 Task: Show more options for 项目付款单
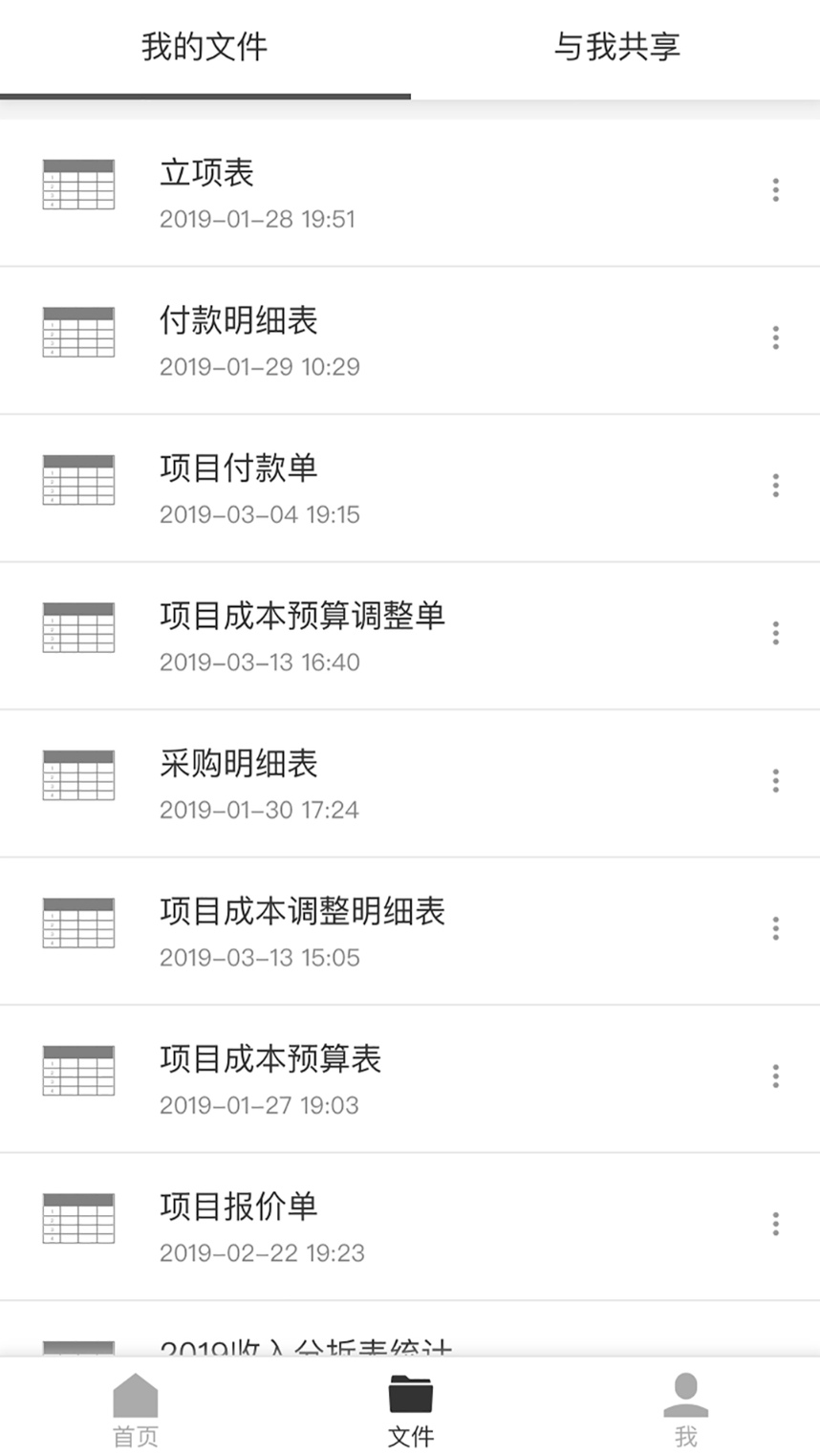coord(775,486)
